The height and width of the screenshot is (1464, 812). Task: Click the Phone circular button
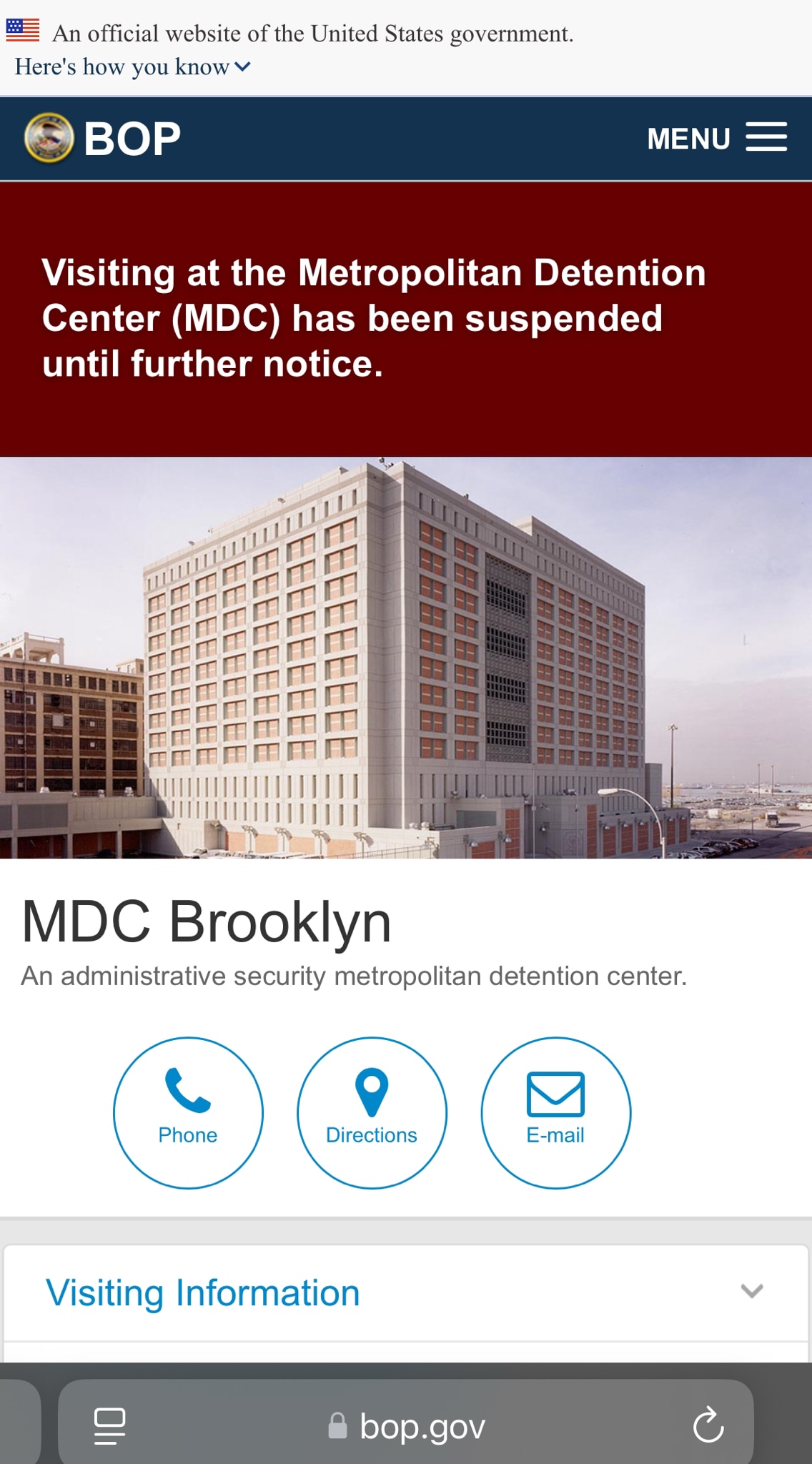187,1113
